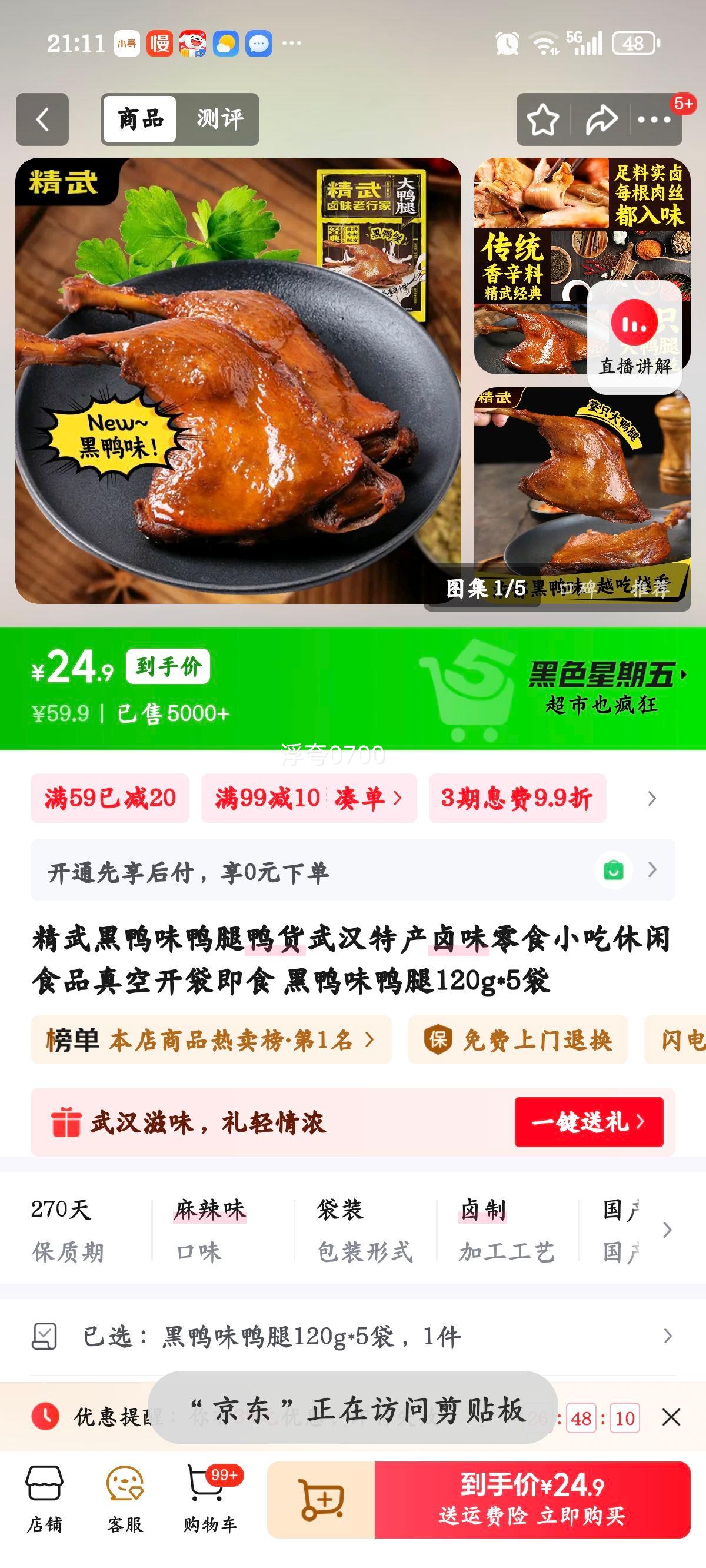This screenshot has width=706, height=1568.
Task: Open the more options menu with 5+ badge
Action: click(654, 119)
